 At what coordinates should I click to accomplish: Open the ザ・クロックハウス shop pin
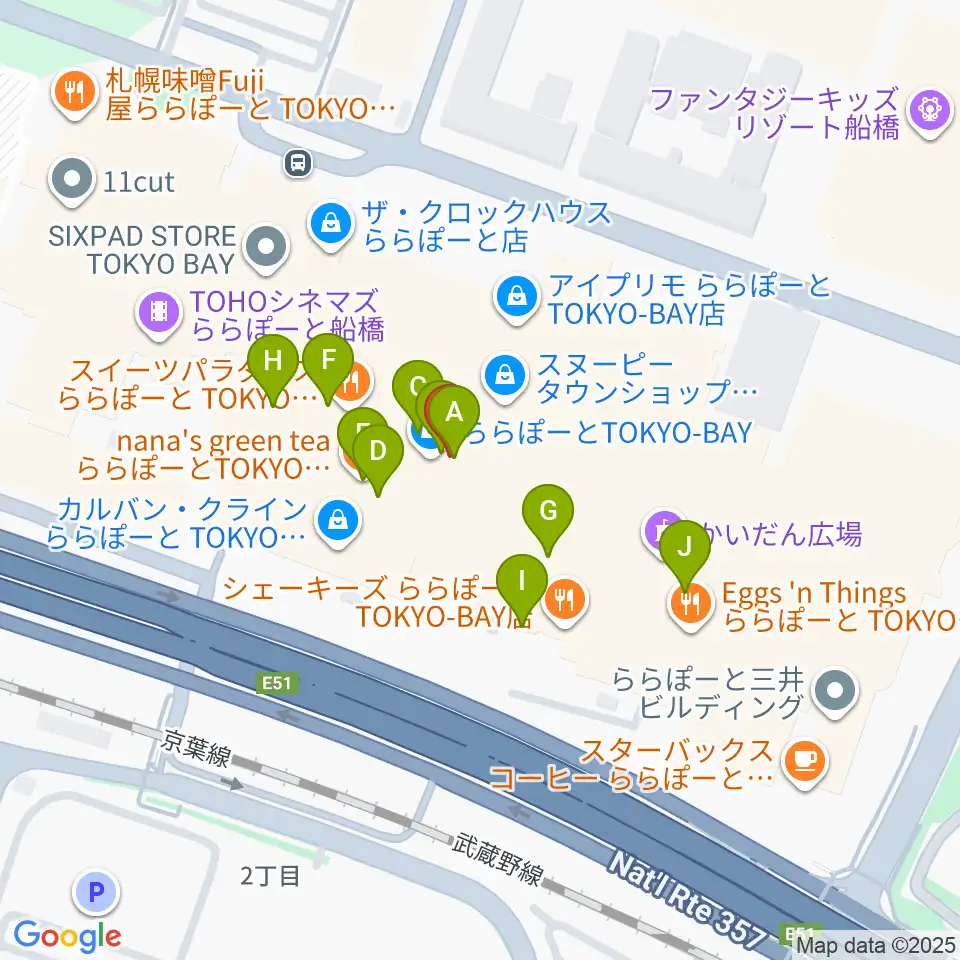tap(331, 226)
